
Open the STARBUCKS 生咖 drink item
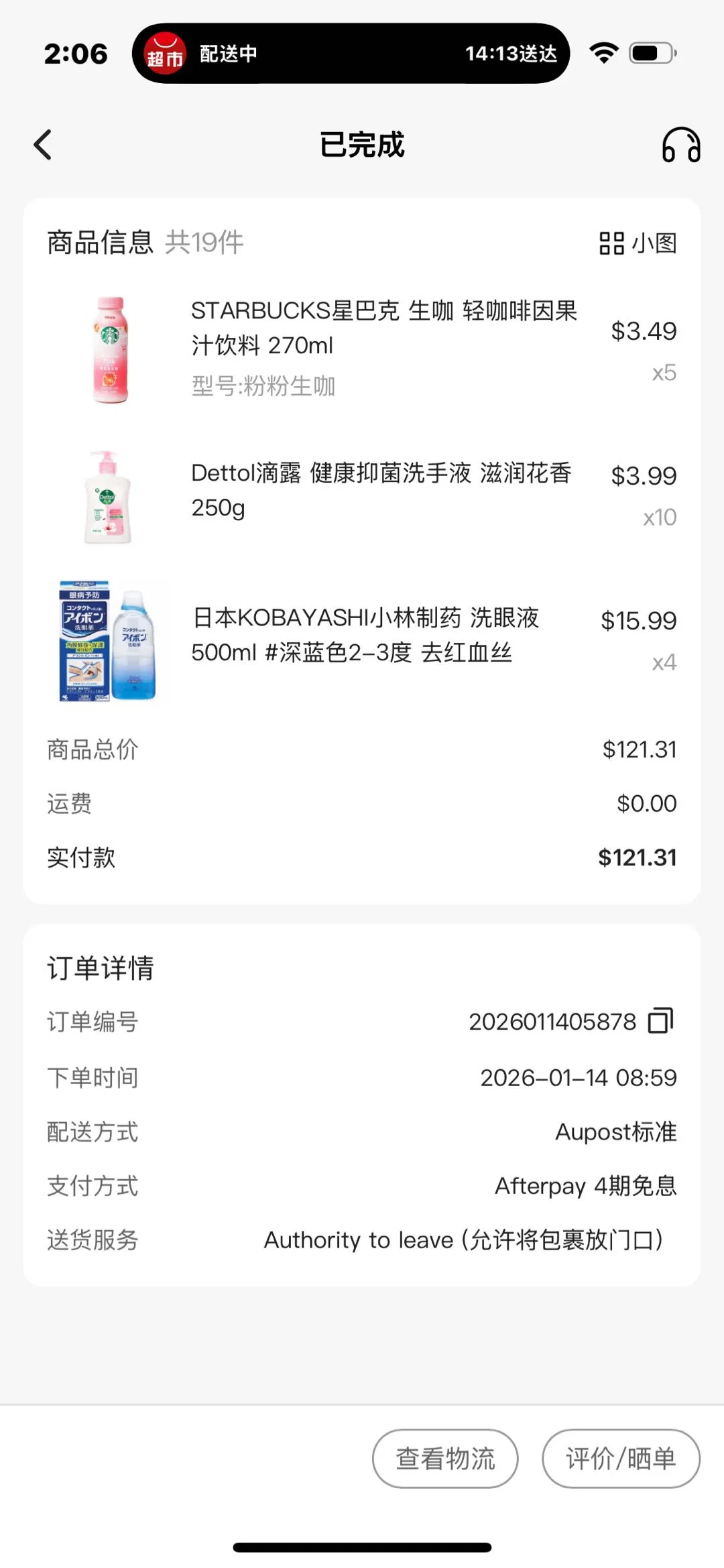(383, 328)
